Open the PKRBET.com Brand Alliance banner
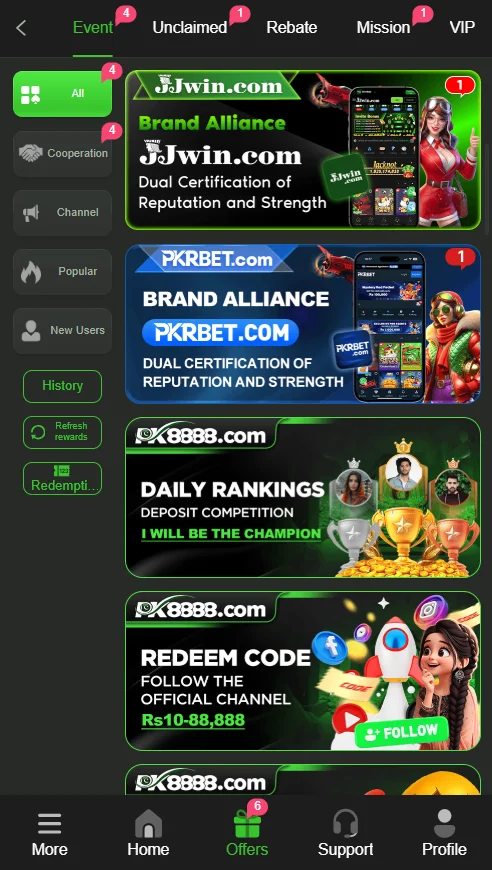 pos(303,324)
